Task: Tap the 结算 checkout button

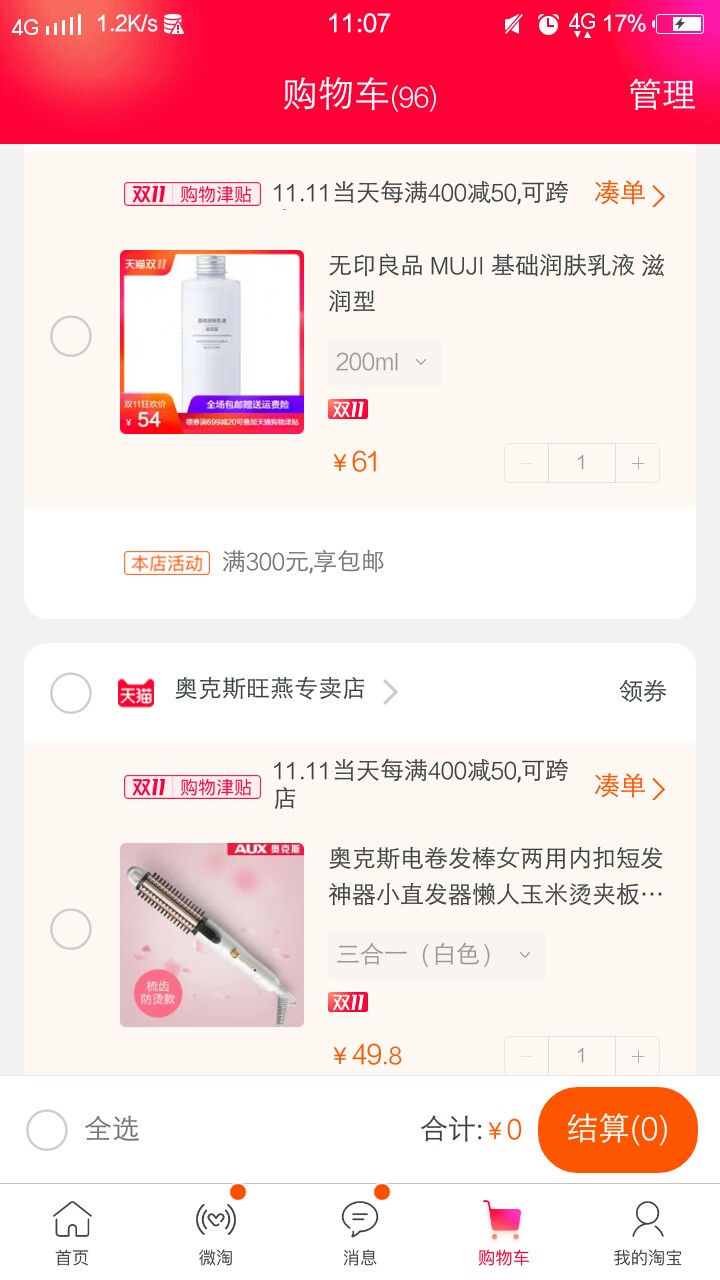Action: pyautogui.click(x=618, y=1130)
